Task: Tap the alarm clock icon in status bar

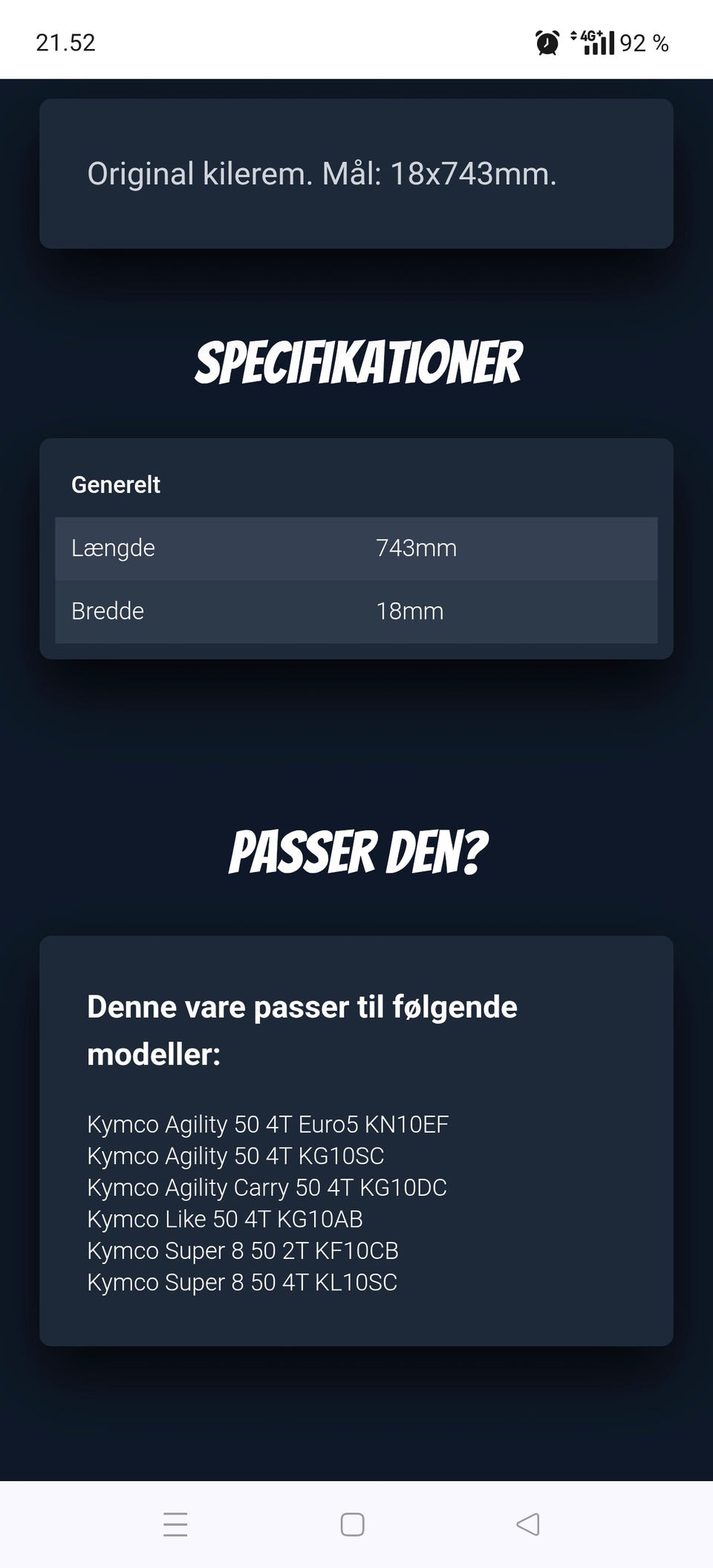Action: pos(546,44)
